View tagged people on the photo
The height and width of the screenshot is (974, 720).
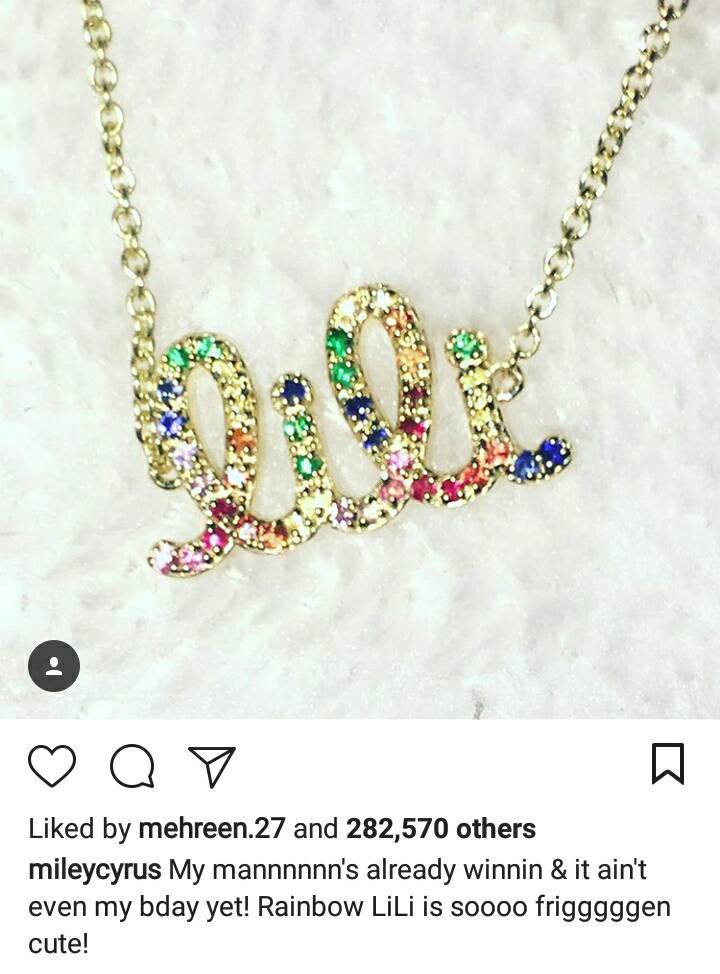click(53, 666)
